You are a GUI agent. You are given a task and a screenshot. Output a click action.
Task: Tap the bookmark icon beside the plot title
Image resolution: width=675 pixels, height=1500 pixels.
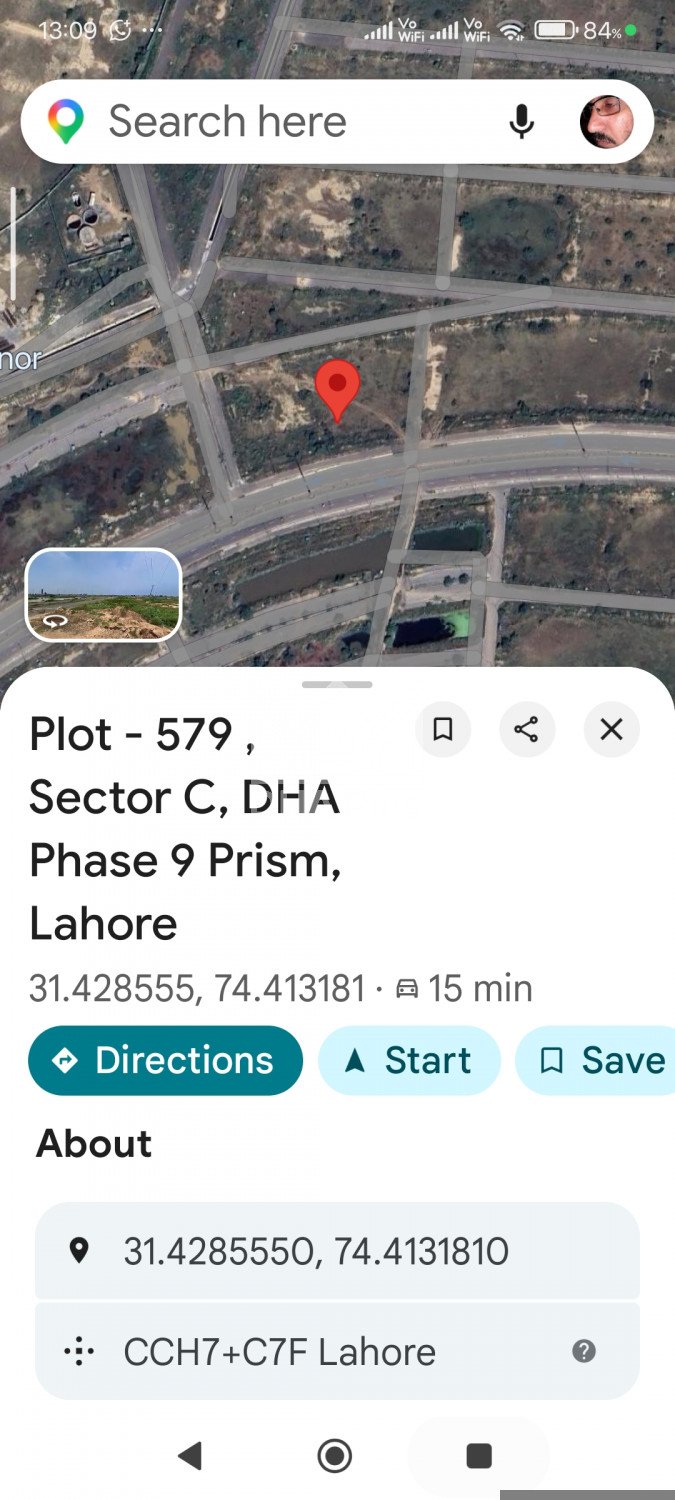coord(443,730)
